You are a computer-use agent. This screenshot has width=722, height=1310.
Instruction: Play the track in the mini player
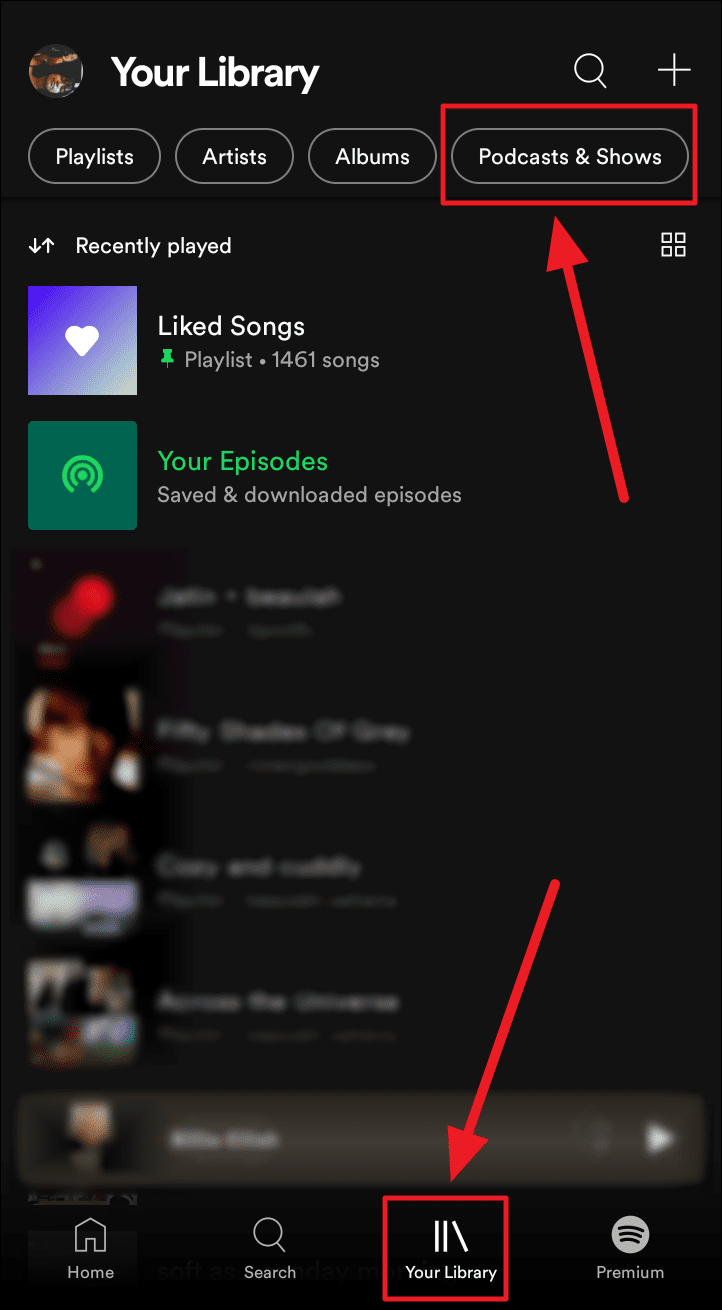click(x=659, y=1138)
